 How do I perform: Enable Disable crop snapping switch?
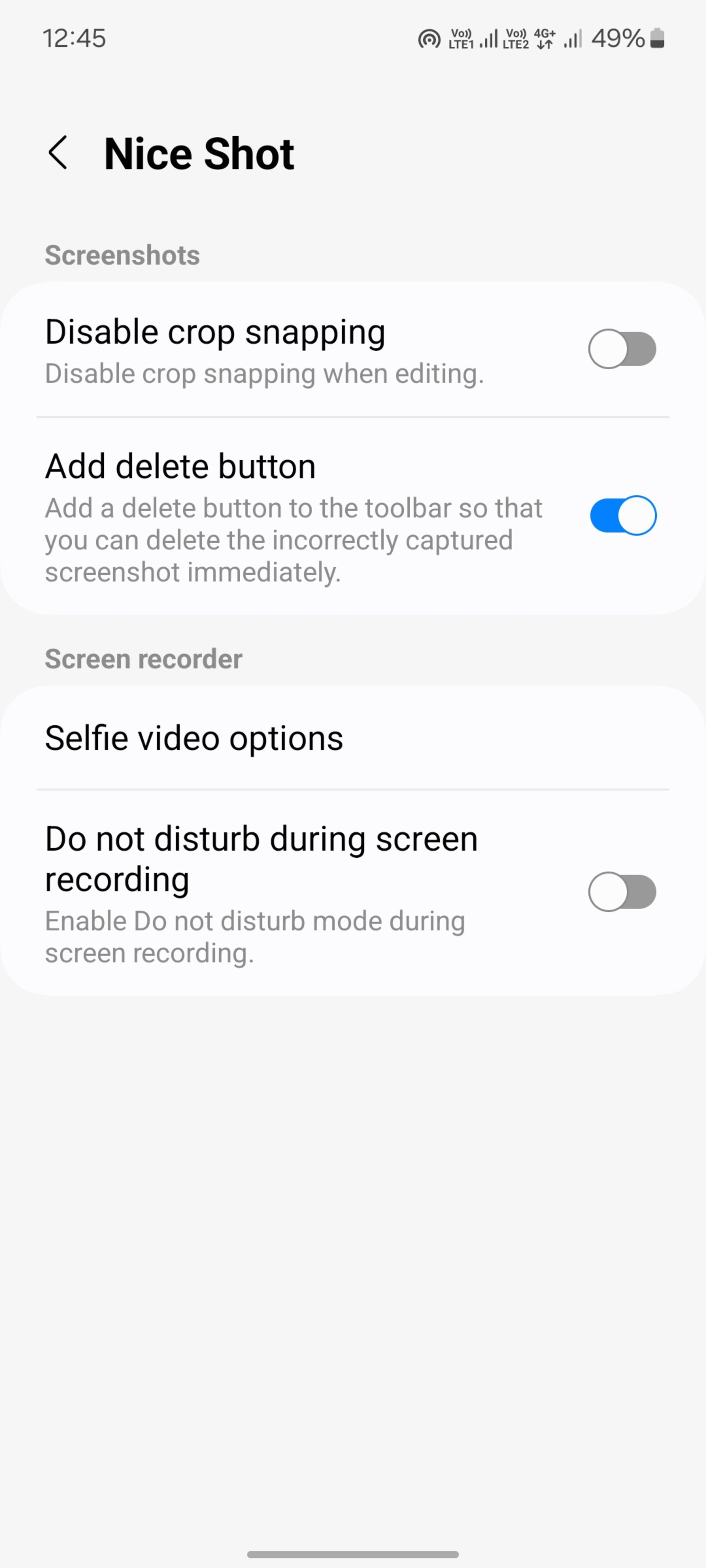(622, 349)
